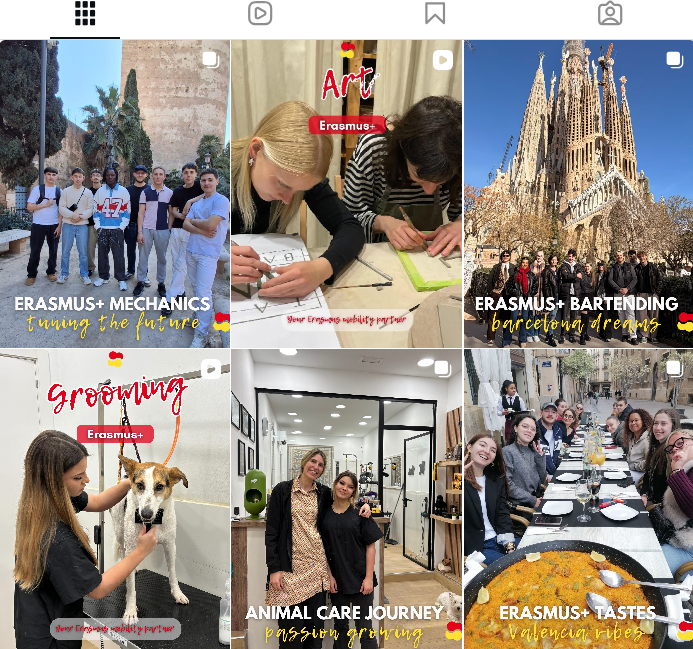This screenshot has height=649, width=693.
Task: Open the saved bookmark tab
Action: click(435, 14)
